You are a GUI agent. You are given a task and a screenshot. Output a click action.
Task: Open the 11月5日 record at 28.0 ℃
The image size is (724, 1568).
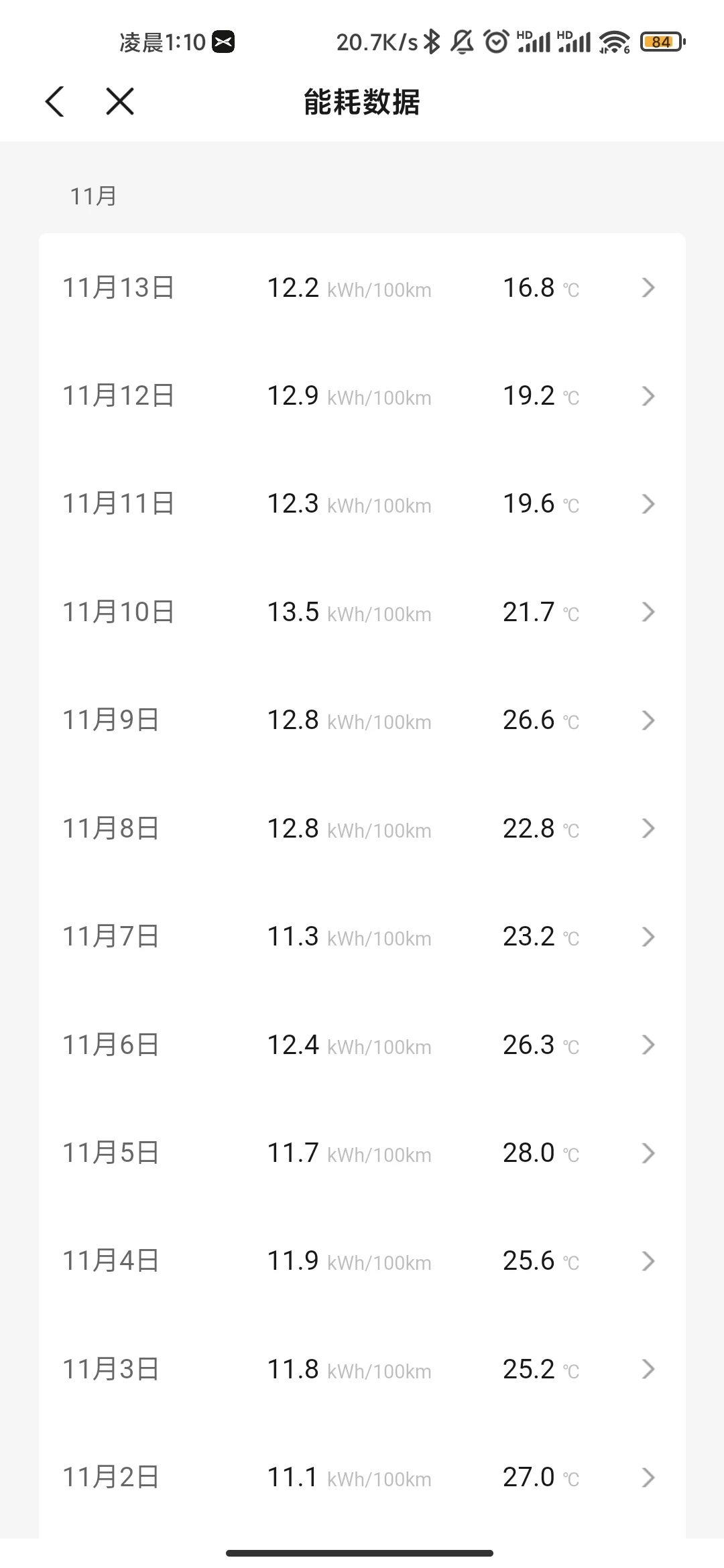coord(362,1153)
